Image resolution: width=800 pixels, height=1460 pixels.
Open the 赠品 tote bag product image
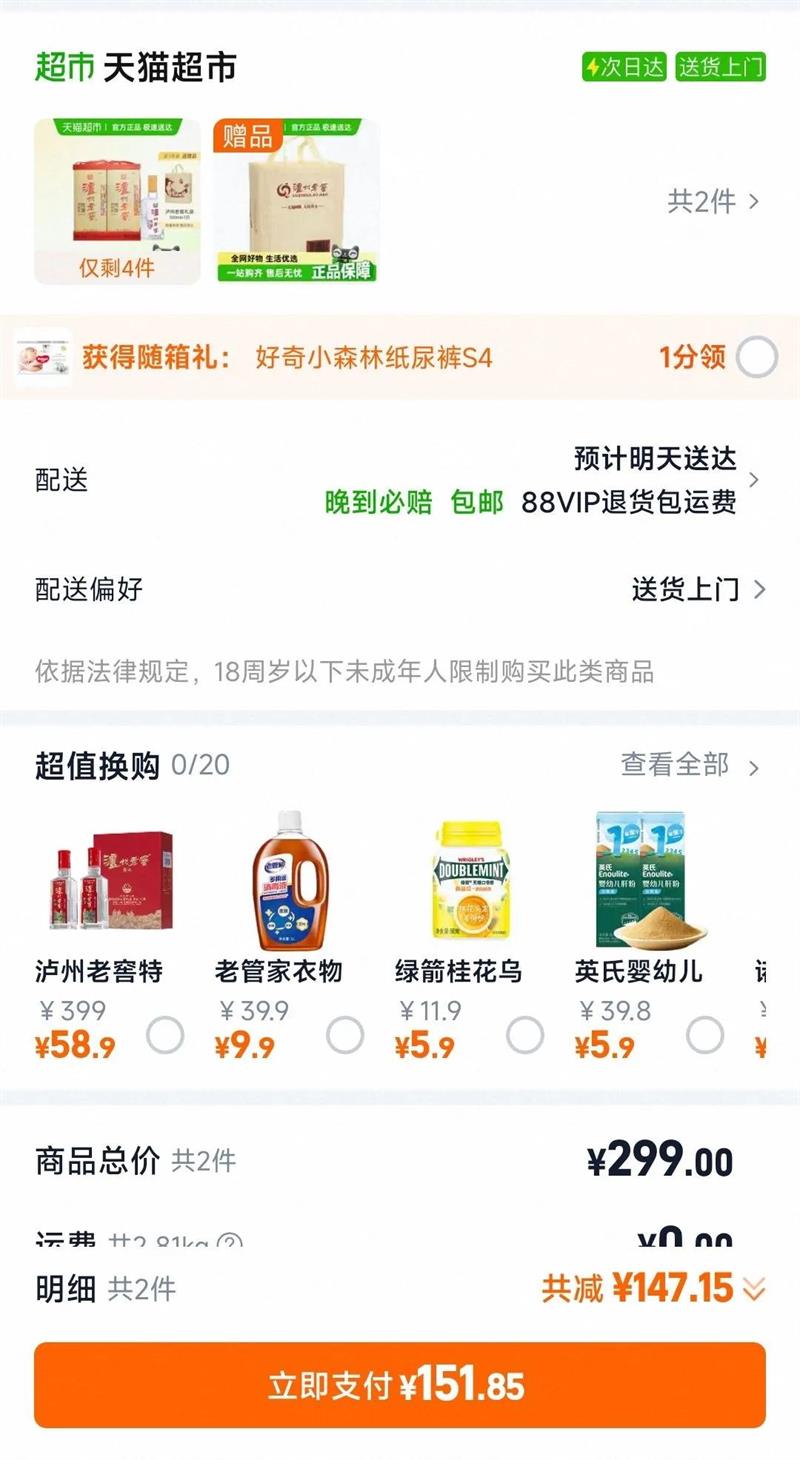pos(296,201)
